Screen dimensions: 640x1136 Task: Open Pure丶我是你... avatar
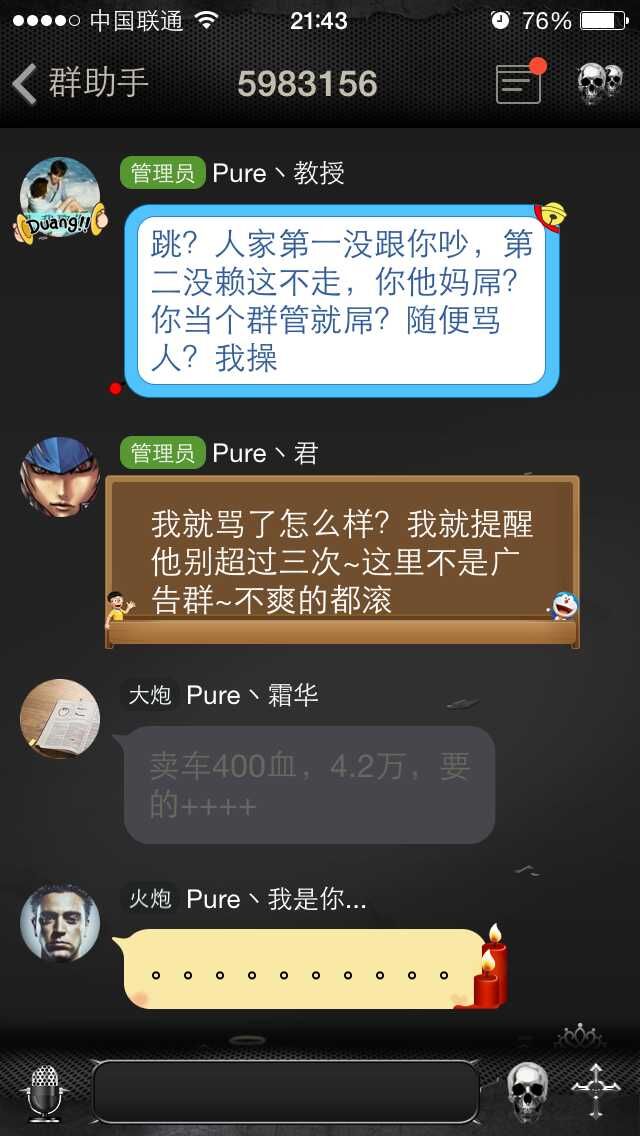(60, 923)
